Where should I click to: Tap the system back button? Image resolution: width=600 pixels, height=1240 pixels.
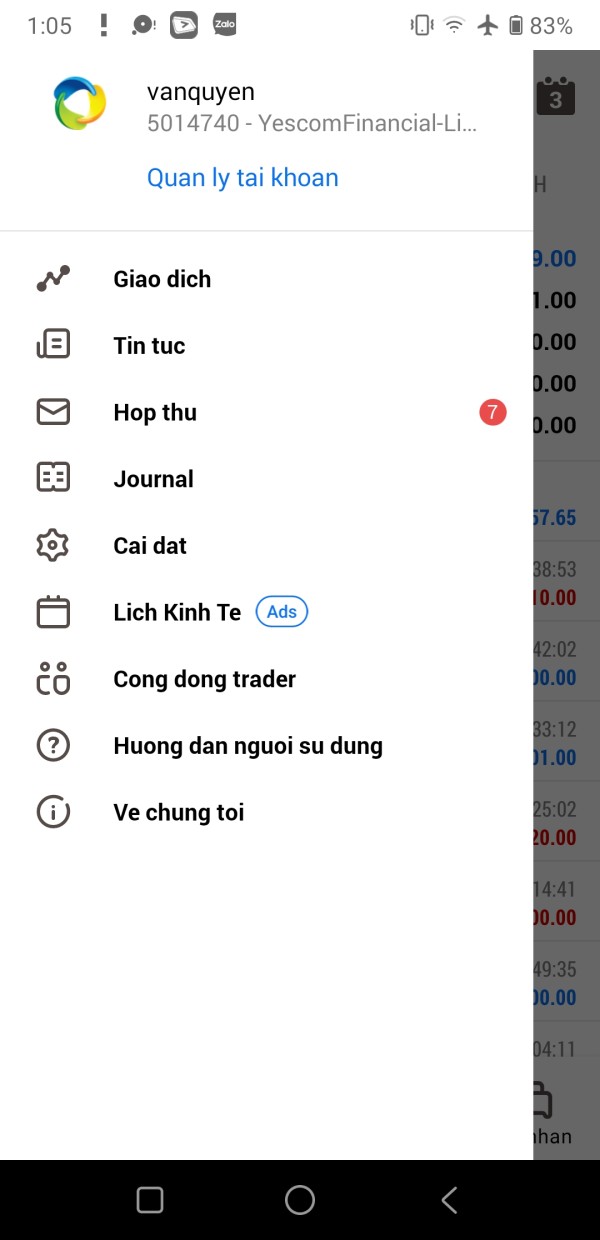[x=449, y=1200]
